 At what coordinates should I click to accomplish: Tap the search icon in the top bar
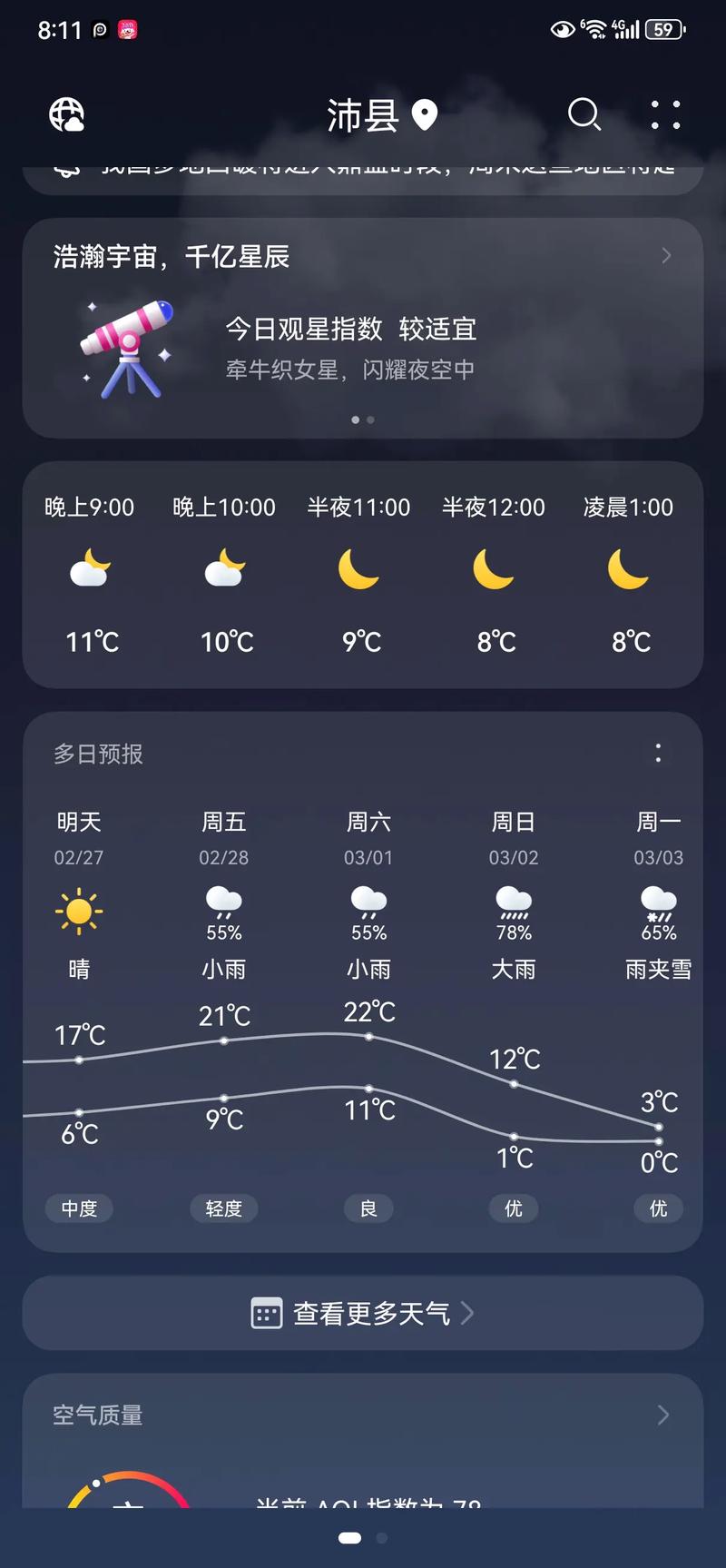(584, 115)
